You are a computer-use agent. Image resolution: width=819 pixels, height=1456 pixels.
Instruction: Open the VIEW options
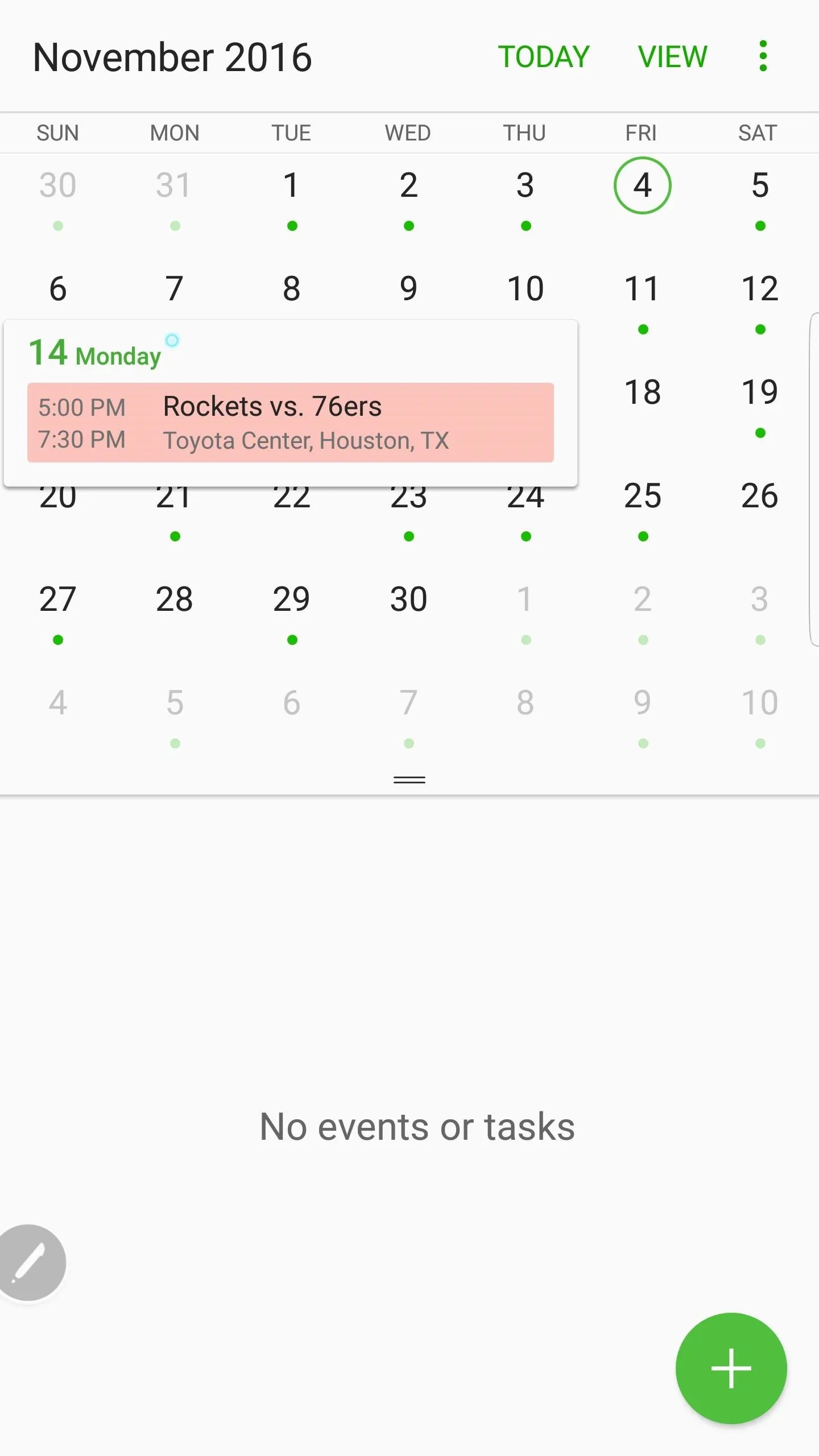coord(673,57)
